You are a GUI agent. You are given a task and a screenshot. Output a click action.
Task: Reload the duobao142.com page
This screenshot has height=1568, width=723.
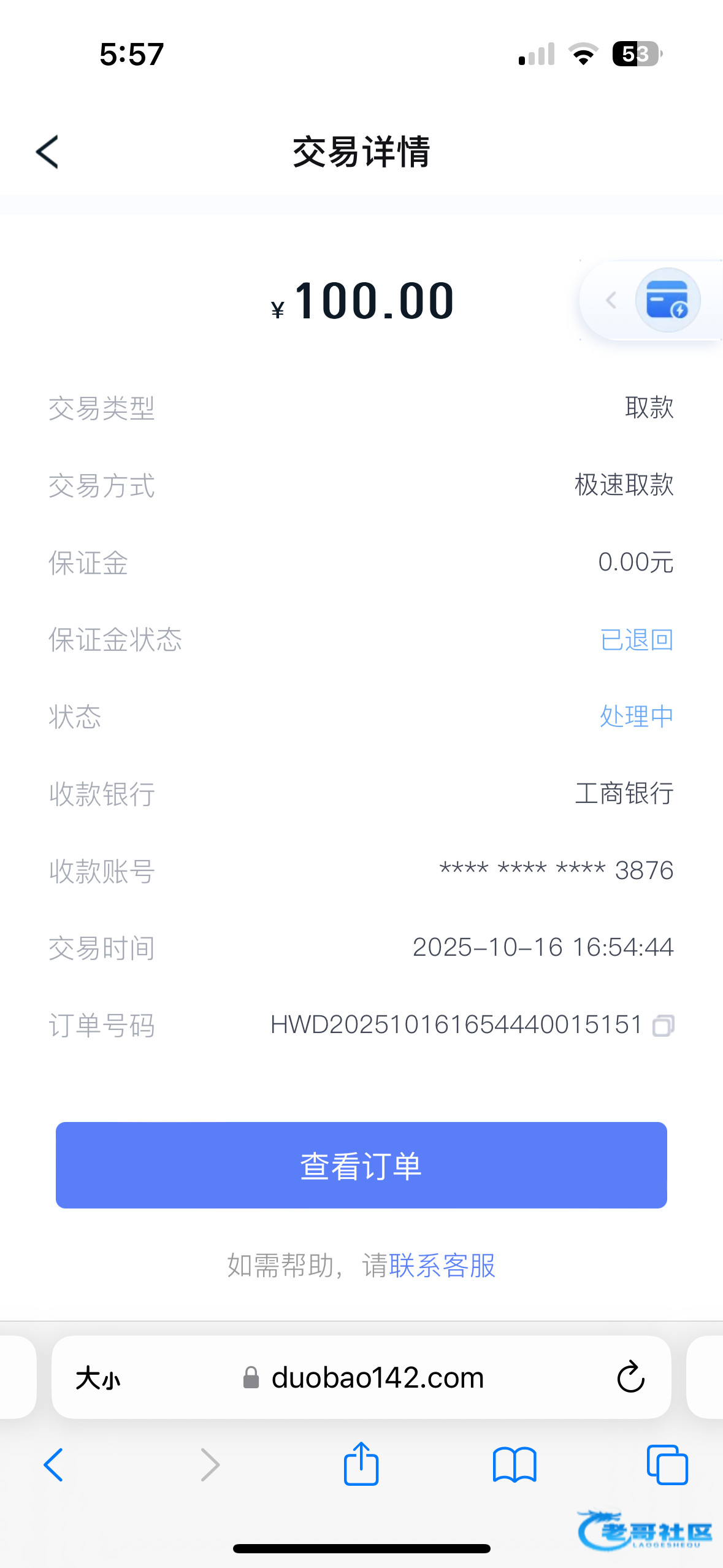[x=630, y=1378]
